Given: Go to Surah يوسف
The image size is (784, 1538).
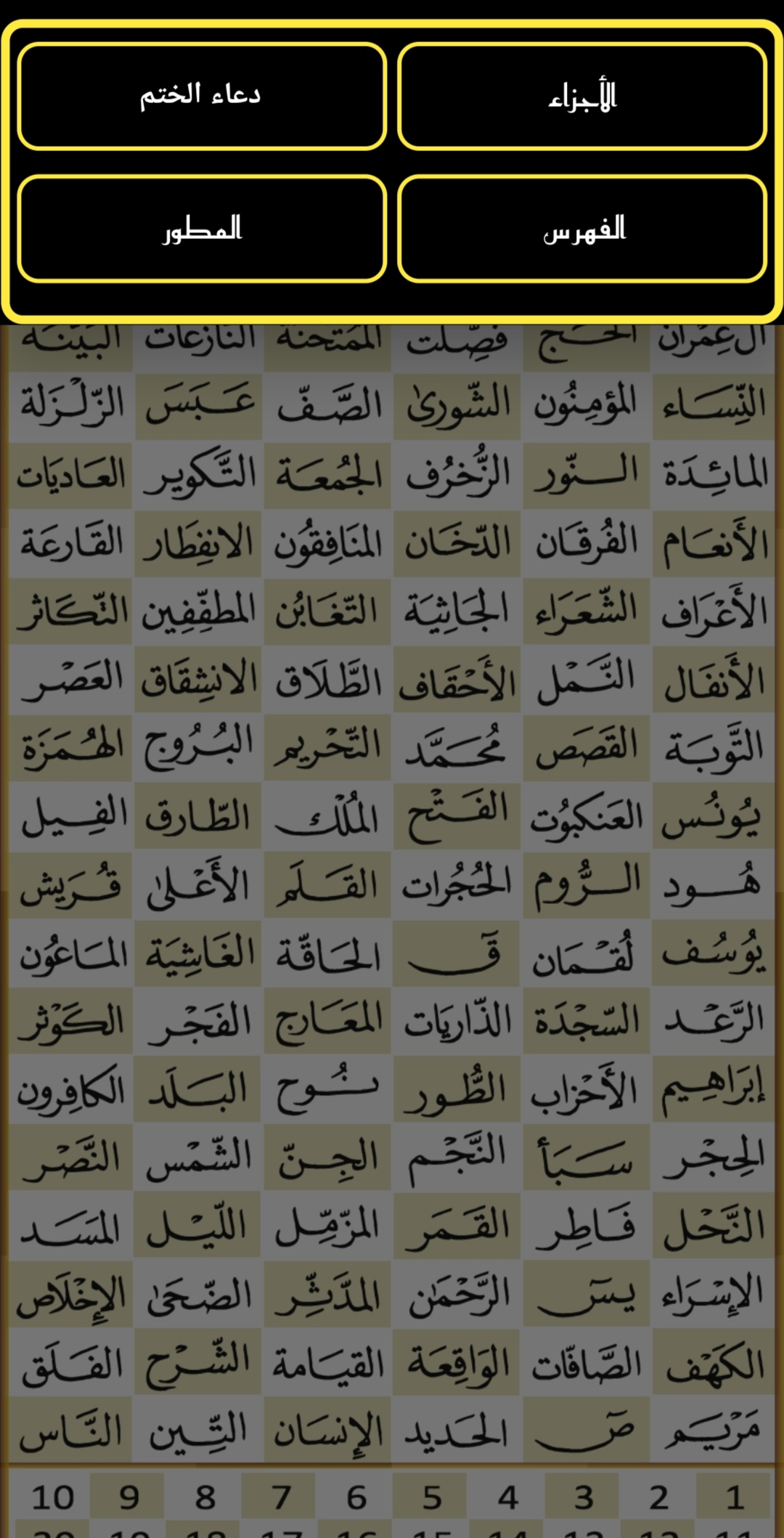Looking at the screenshot, I should (x=714, y=953).
